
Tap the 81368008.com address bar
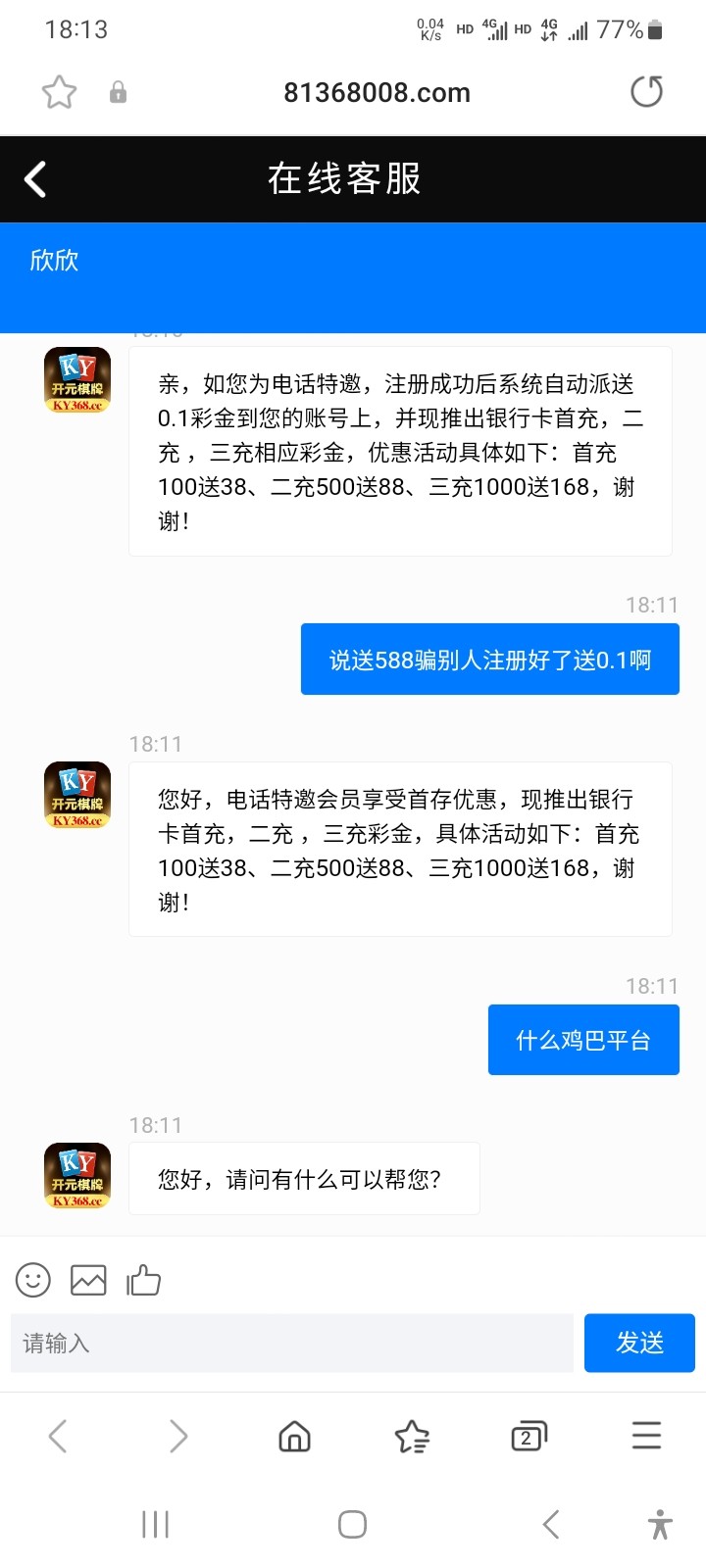pos(377,92)
